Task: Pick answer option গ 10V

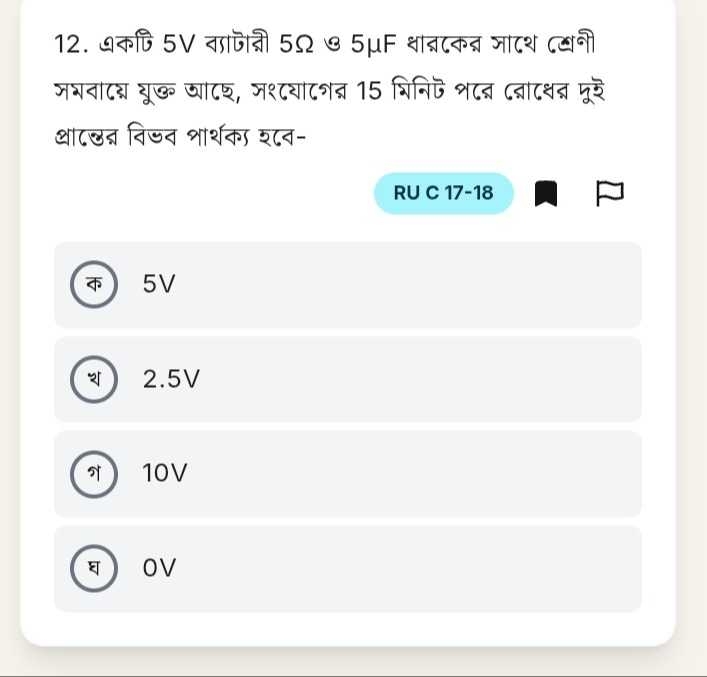Action: coord(347,474)
